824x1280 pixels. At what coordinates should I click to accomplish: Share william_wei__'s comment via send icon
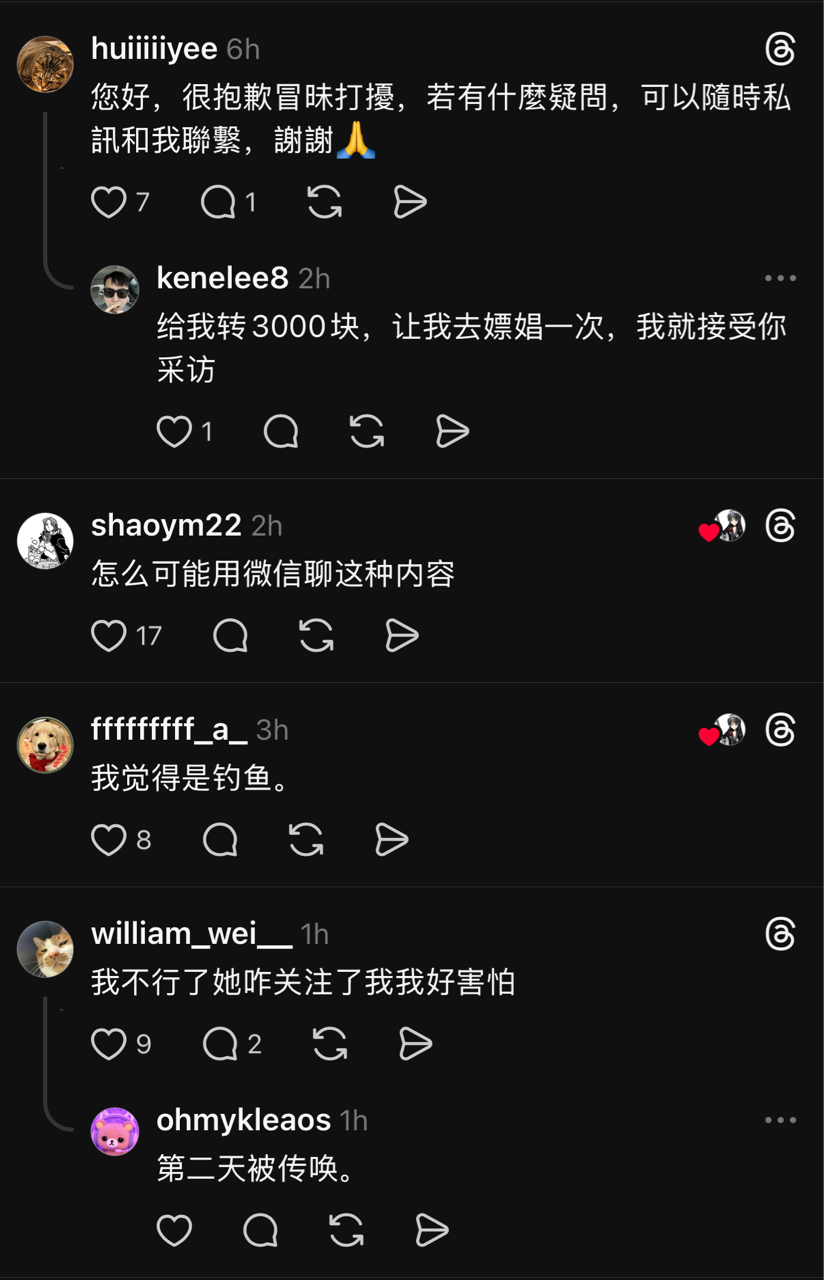click(x=415, y=1044)
